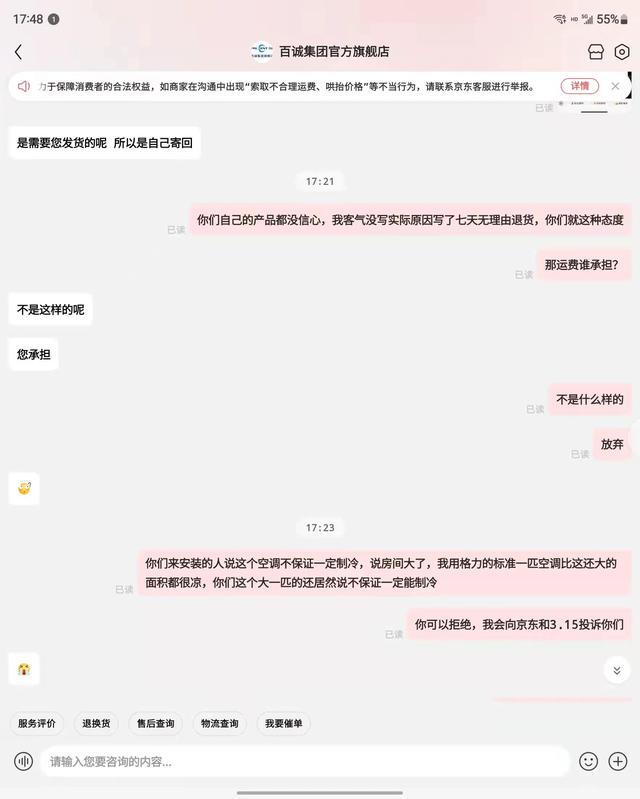This screenshot has height=799, width=640.
Task: Open the 百诚集团 store page icon
Action: pos(596,52)
